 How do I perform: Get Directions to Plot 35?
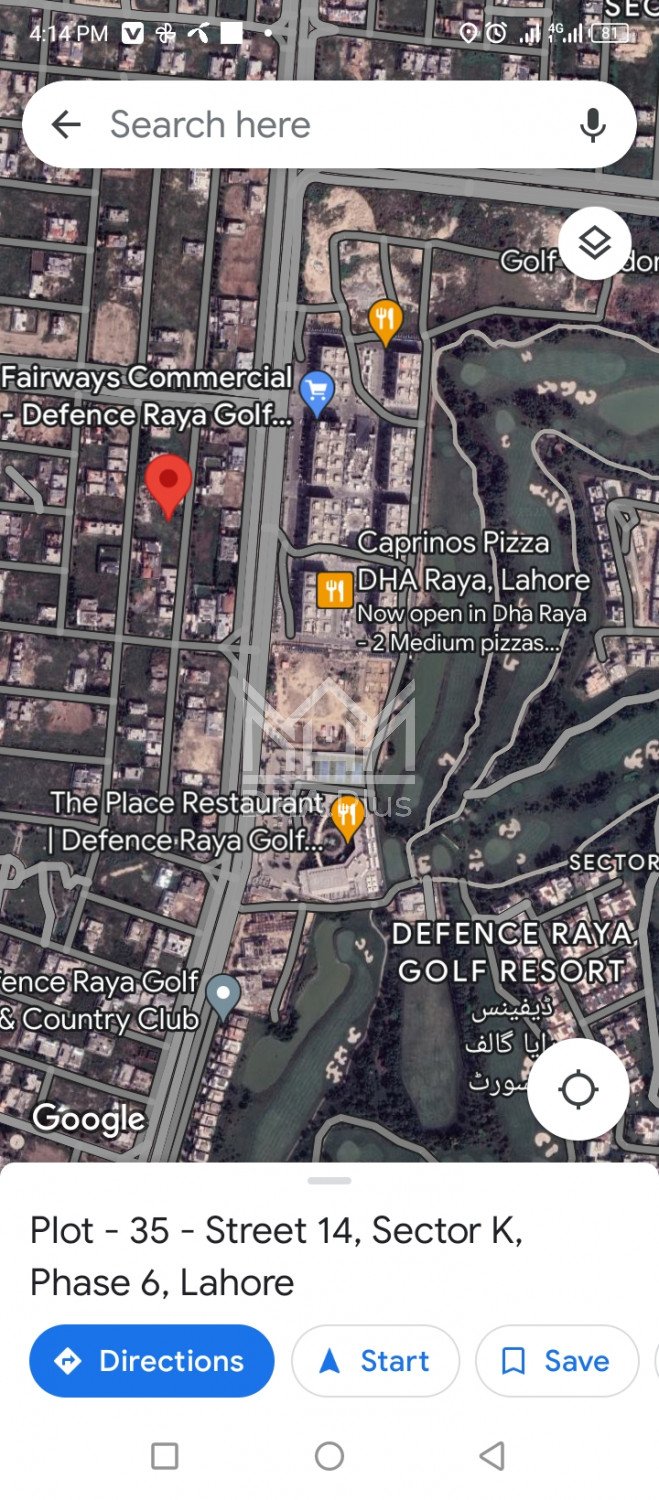(x=152, y=1361)
